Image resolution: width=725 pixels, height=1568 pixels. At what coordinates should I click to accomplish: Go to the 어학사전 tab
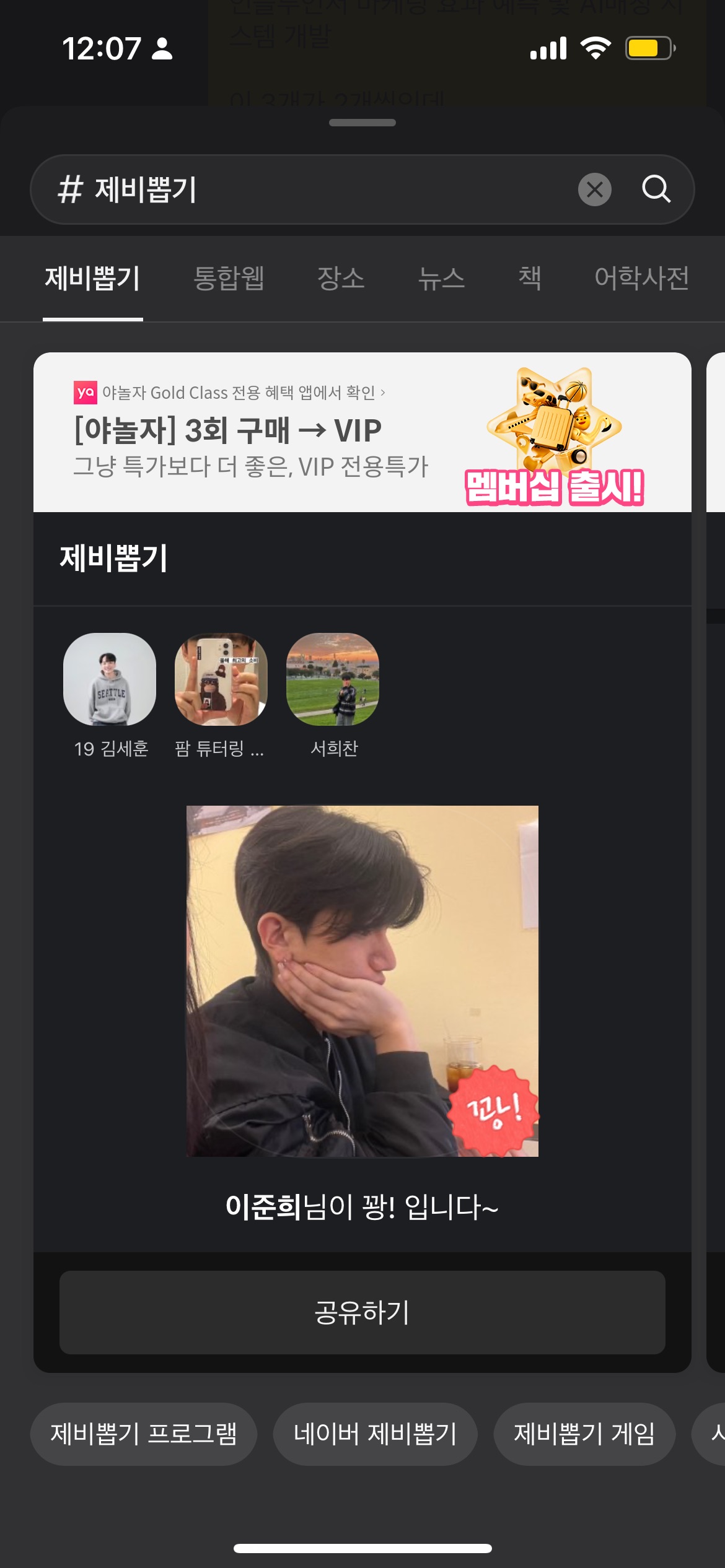pyautogui.click(x=641, y=278)
